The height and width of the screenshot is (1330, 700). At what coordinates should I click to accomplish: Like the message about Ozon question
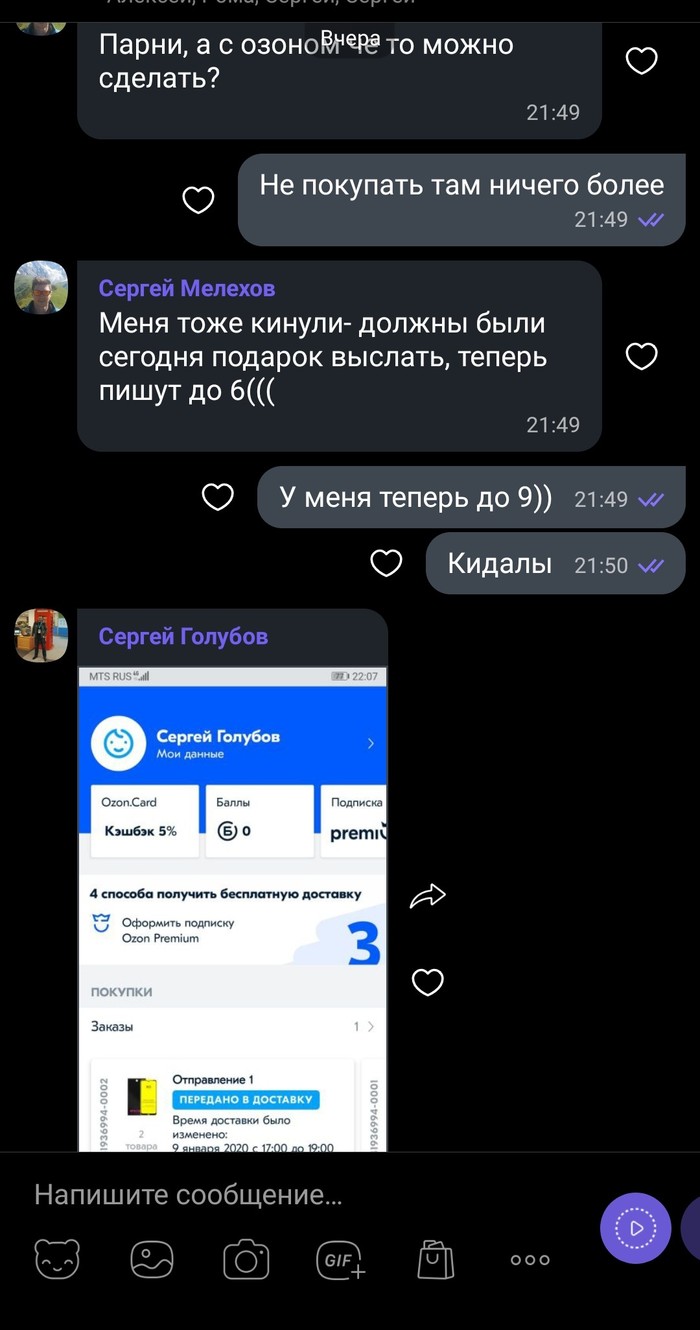click(641, 62)
